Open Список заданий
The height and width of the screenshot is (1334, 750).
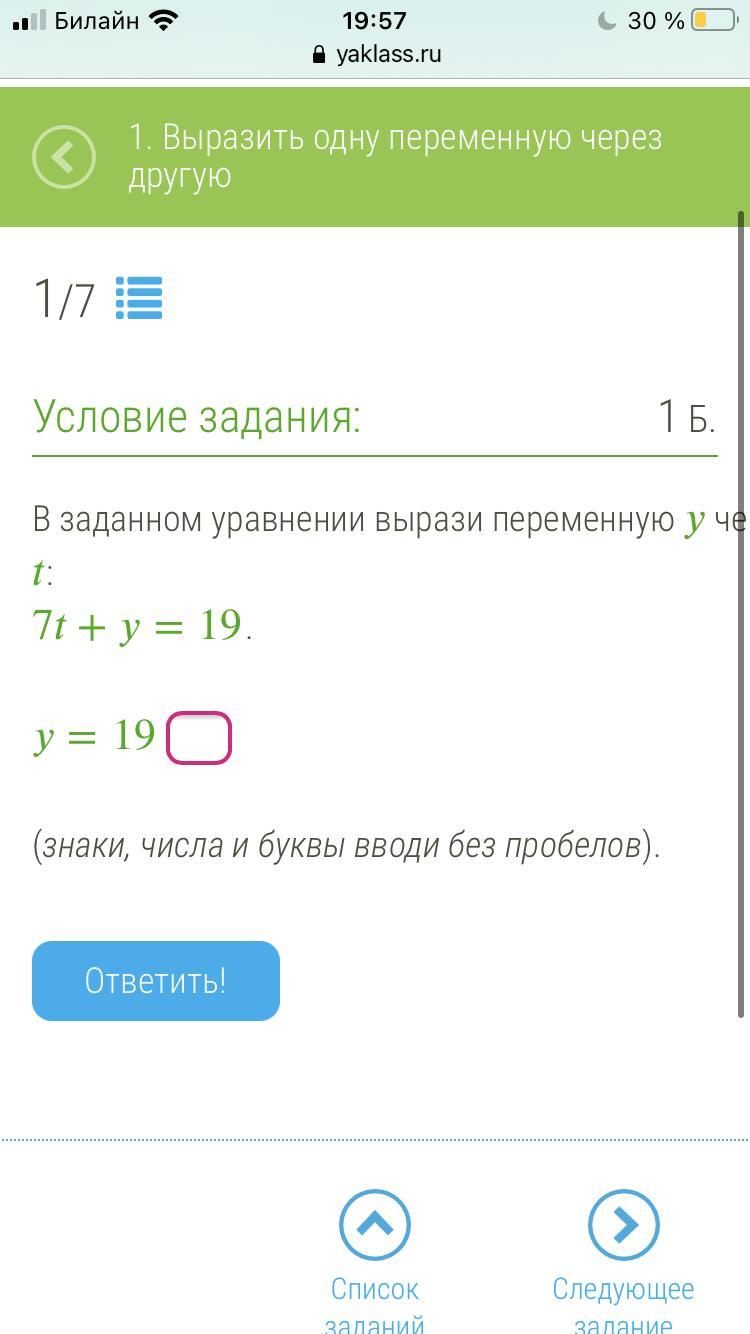pos(375,1225)
